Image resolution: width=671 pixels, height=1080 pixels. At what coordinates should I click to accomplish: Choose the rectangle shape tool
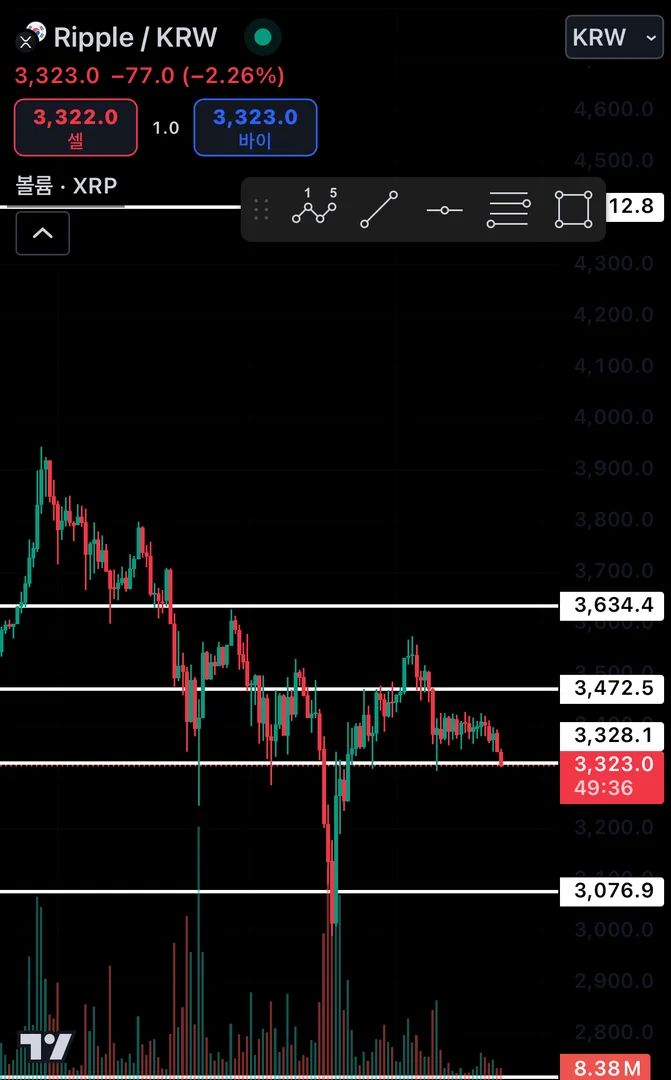[x=573, y=209]
